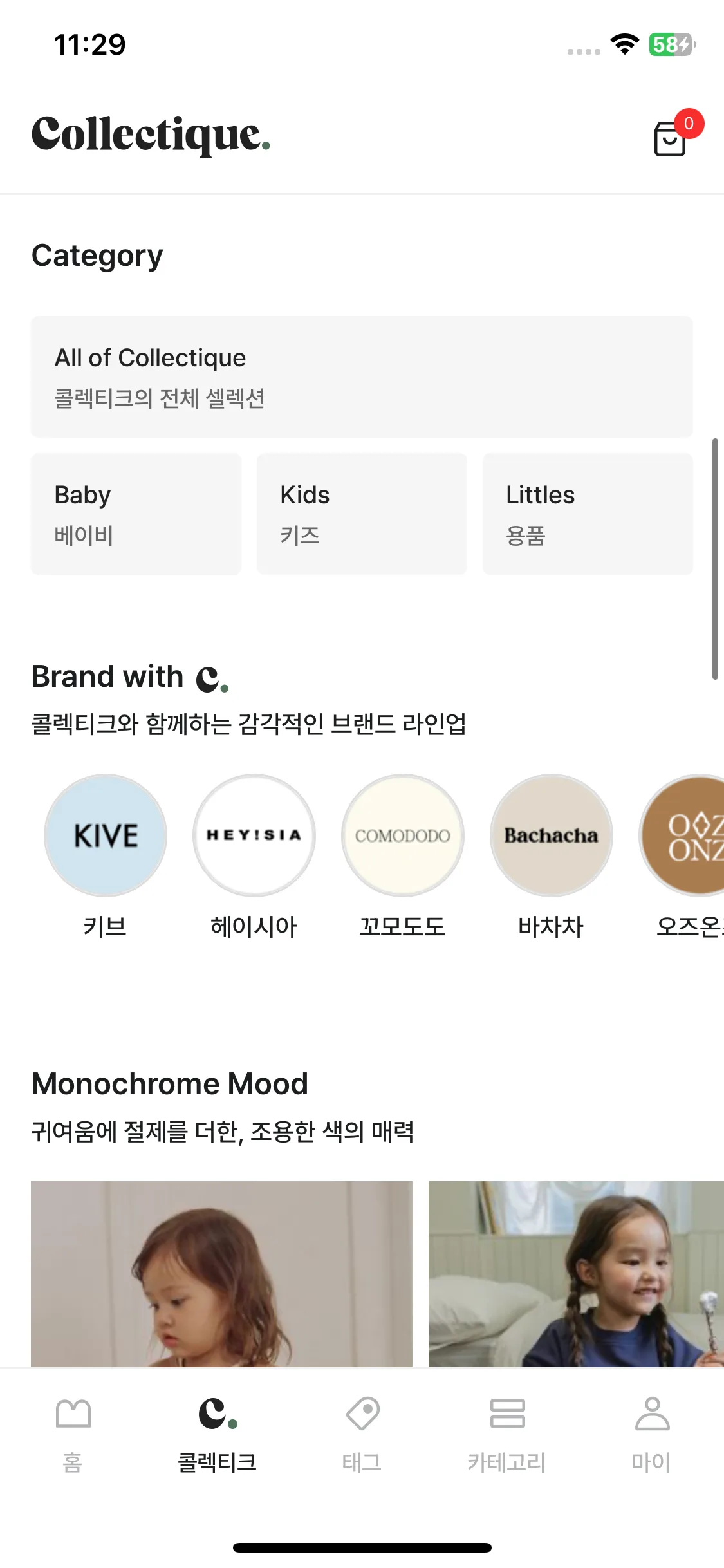Open the shopping bag icon
724x1568 pixels.
[671, 138]
